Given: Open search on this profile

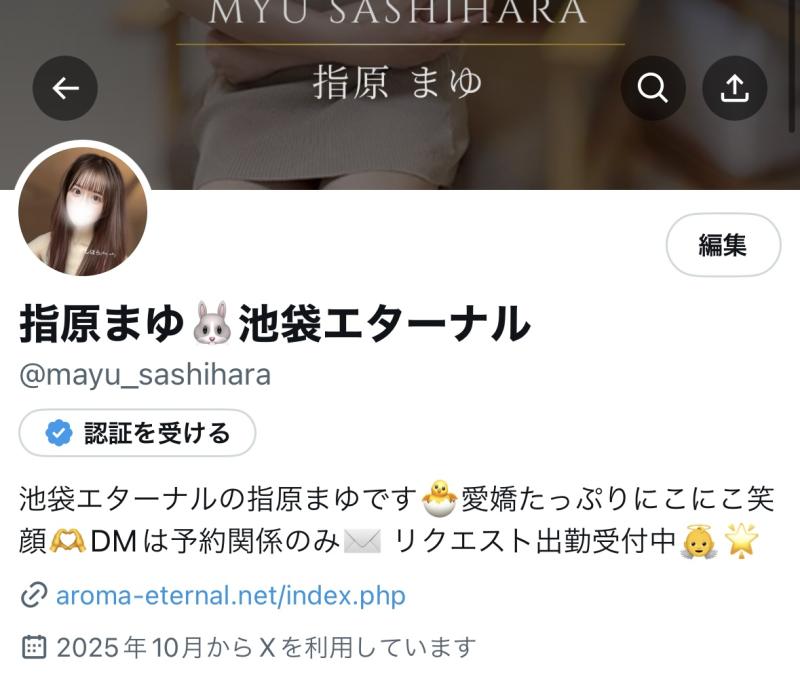Looking at the screenshot, I should [653, 88].
